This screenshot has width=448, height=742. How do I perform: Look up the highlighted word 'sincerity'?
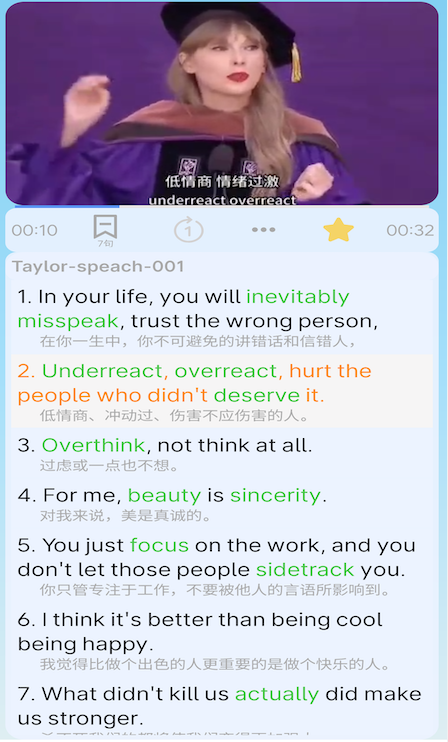click(275, 496)
